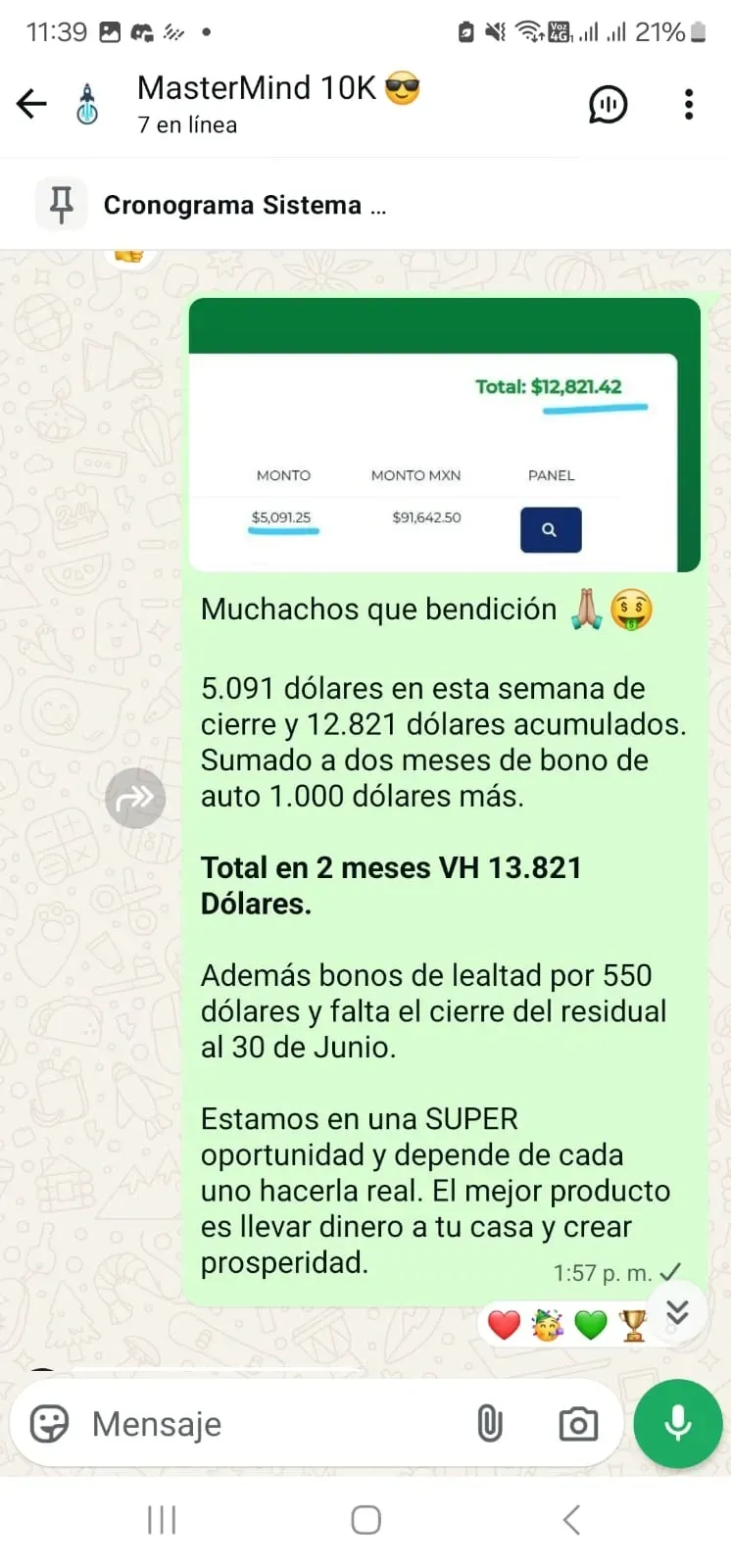View reactions on the message
This screenshot has height=1568, width=731.
click(568, 1325)
